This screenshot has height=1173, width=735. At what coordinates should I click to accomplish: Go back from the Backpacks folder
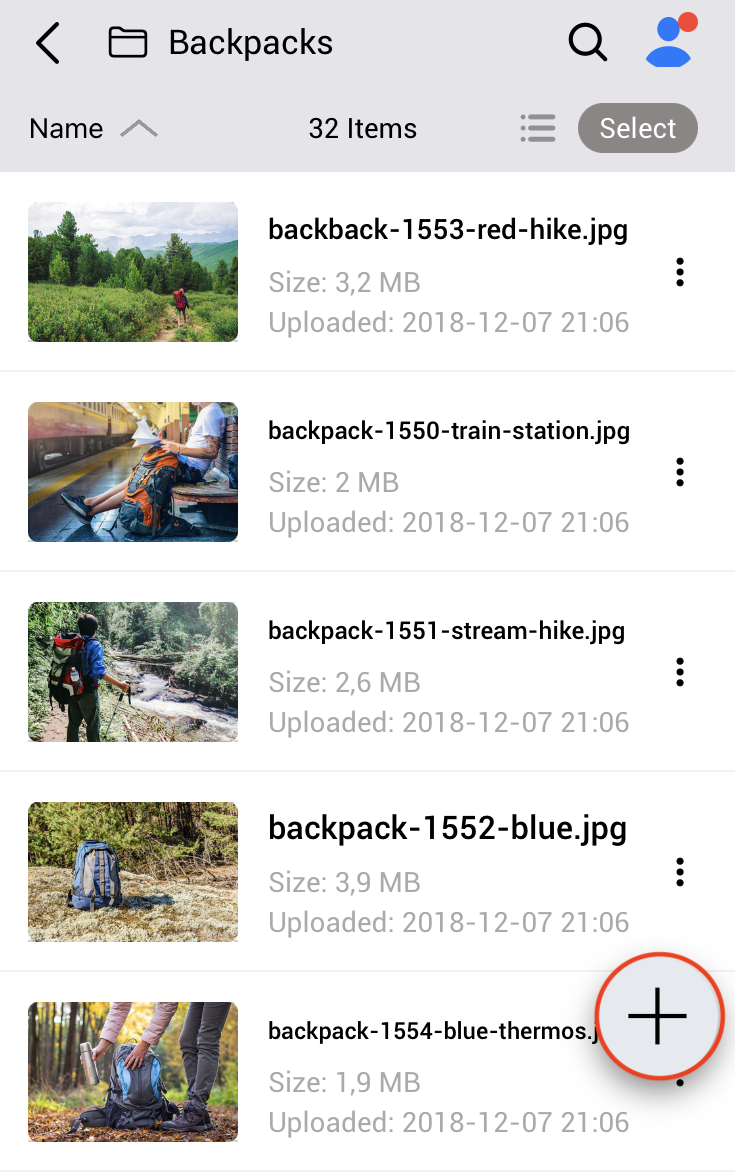click(47, 43)
